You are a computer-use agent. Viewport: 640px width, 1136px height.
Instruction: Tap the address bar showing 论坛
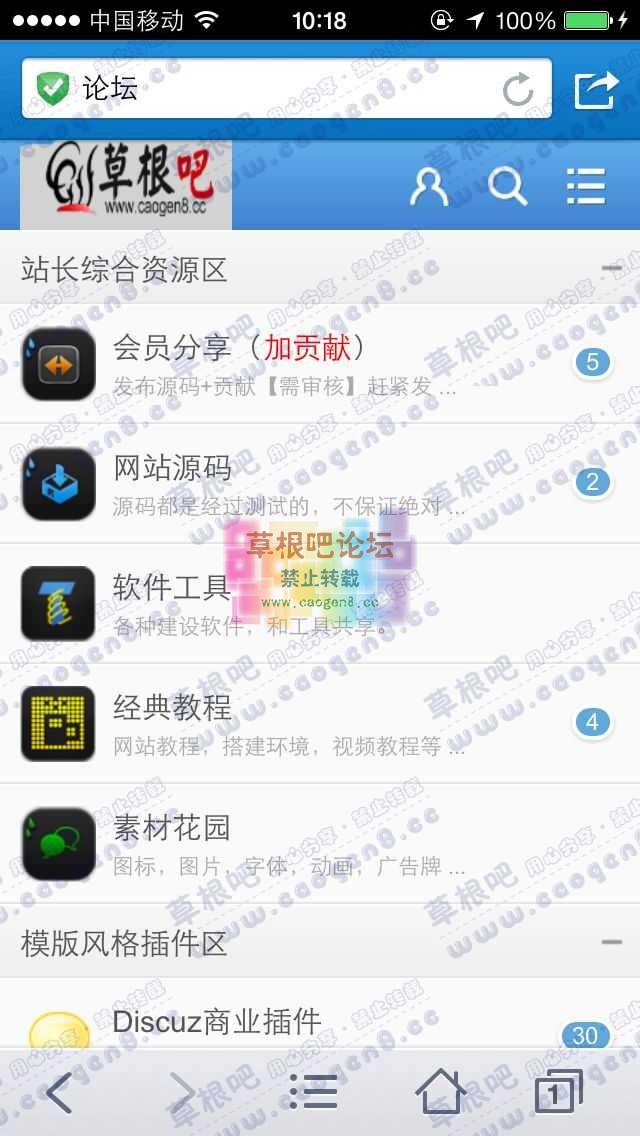click(x=270, y=90)
